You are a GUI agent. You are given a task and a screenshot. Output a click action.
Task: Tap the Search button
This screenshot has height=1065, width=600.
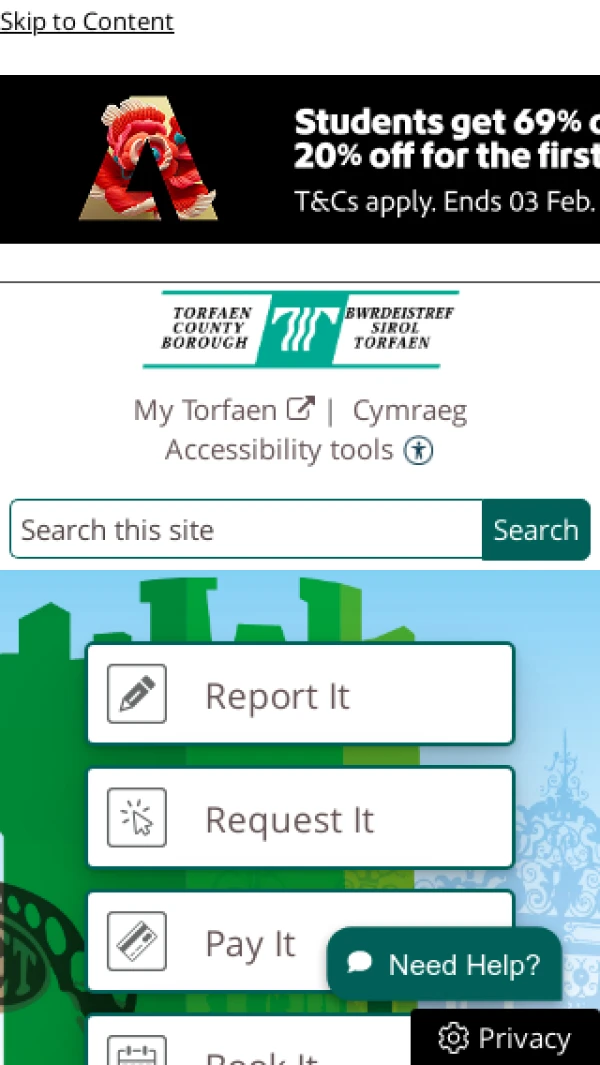(536, 529)
